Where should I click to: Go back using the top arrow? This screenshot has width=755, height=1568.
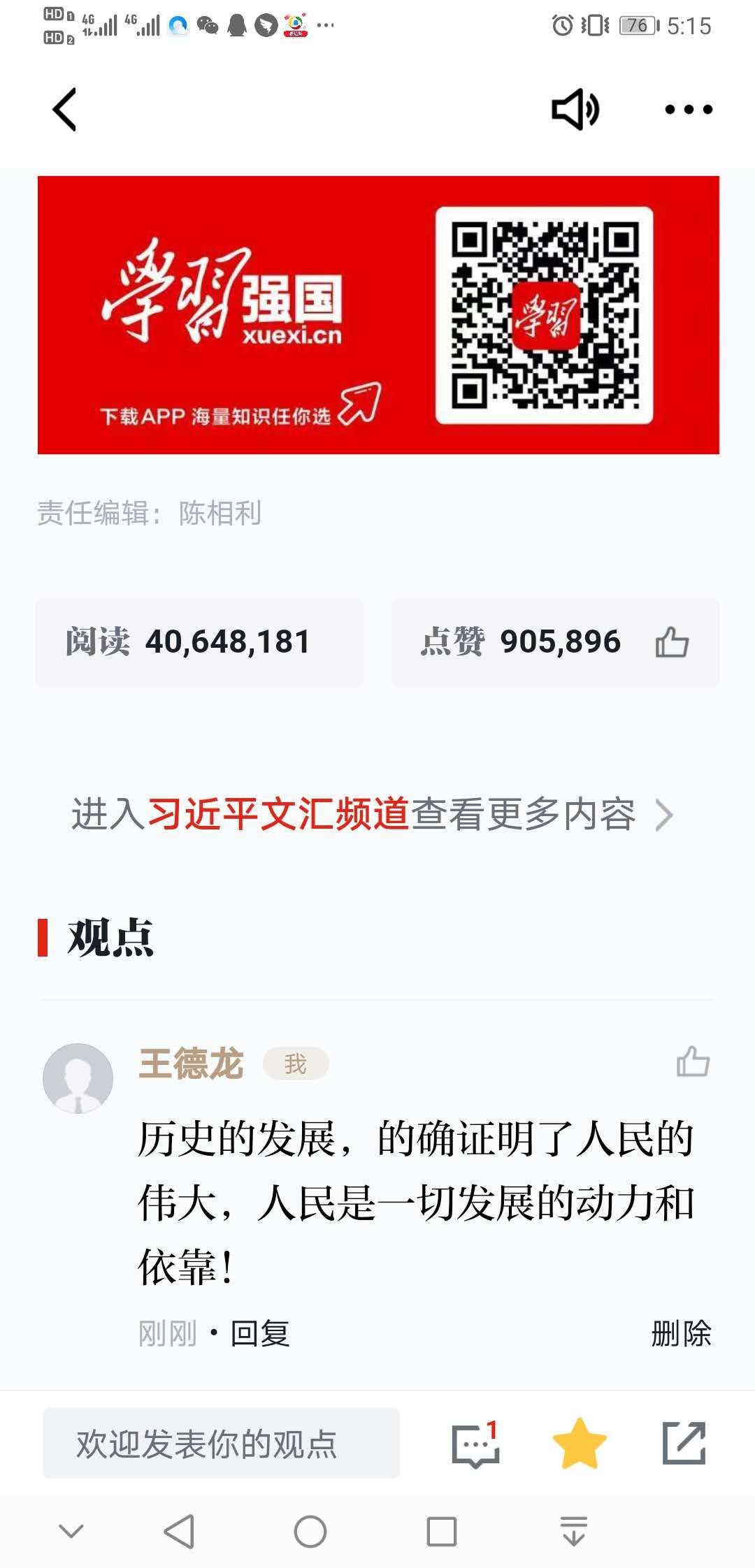pos(64,110)
